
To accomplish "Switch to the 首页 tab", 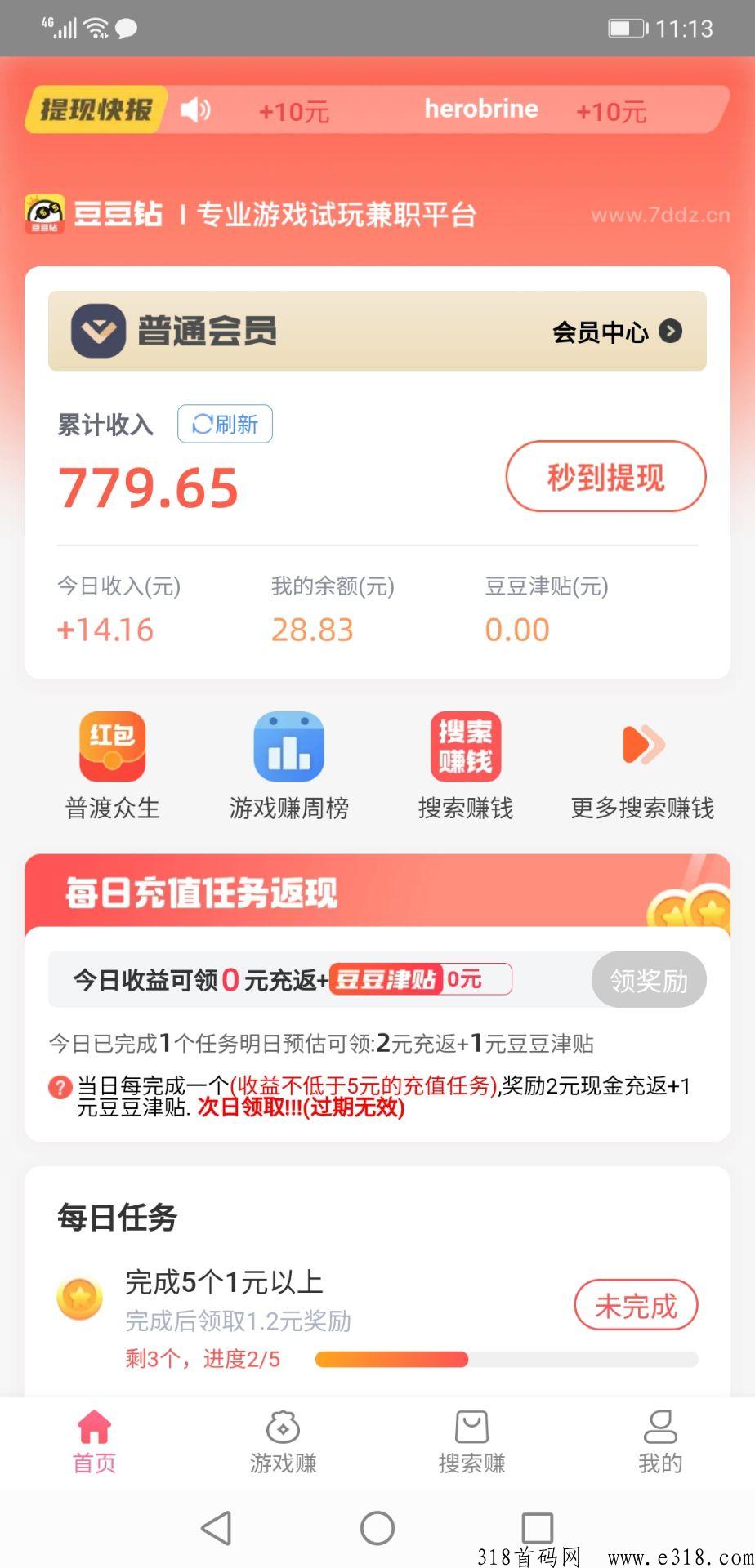I will (94, 1442).
